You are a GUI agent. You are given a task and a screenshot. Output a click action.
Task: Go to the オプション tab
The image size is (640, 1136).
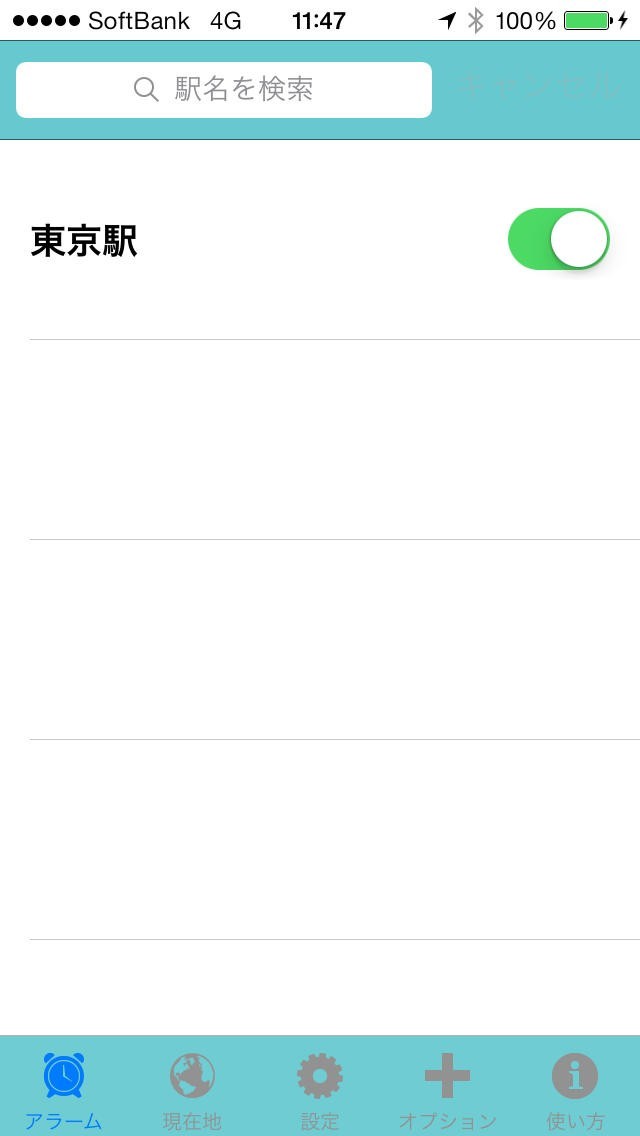[447, 1090]
